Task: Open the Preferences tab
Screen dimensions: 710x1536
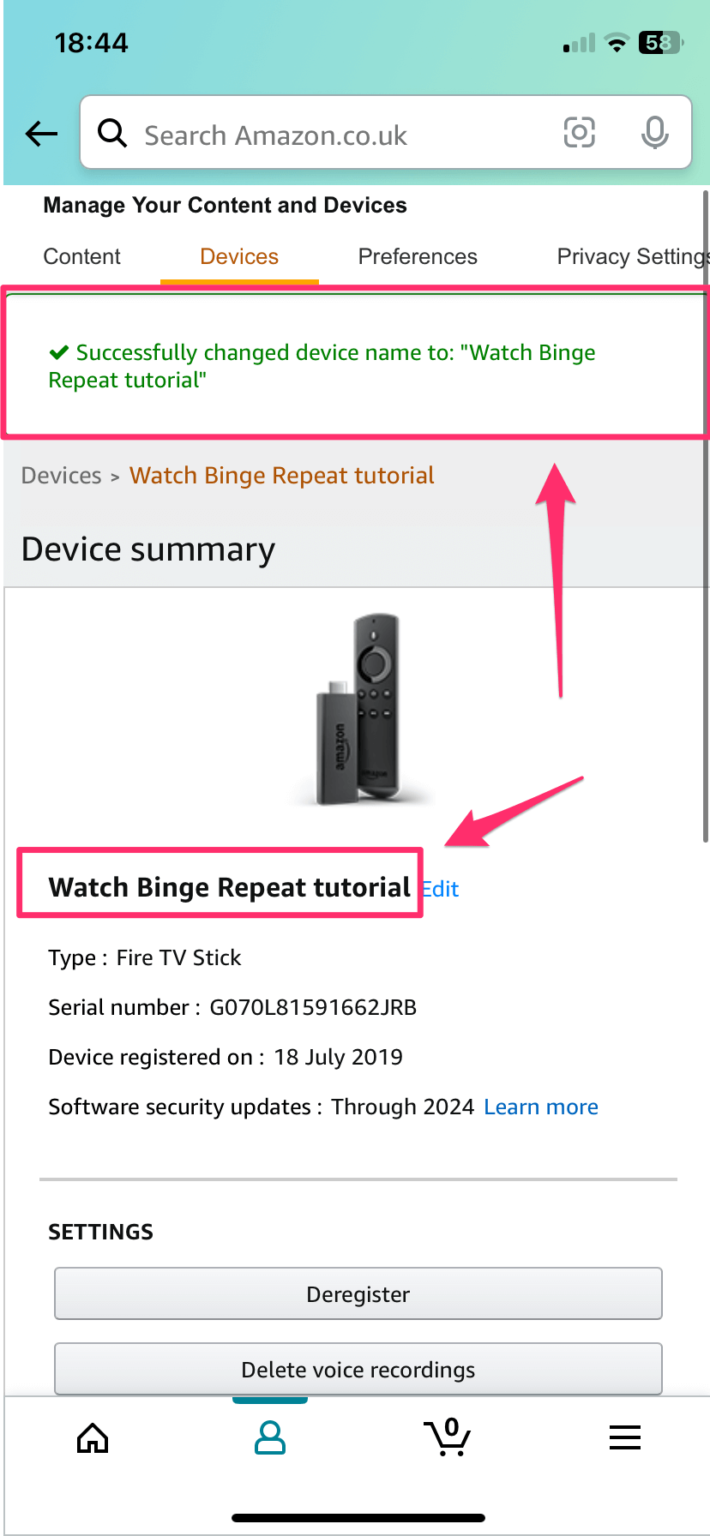Action: pyautogui.click(x=417, y=257)
